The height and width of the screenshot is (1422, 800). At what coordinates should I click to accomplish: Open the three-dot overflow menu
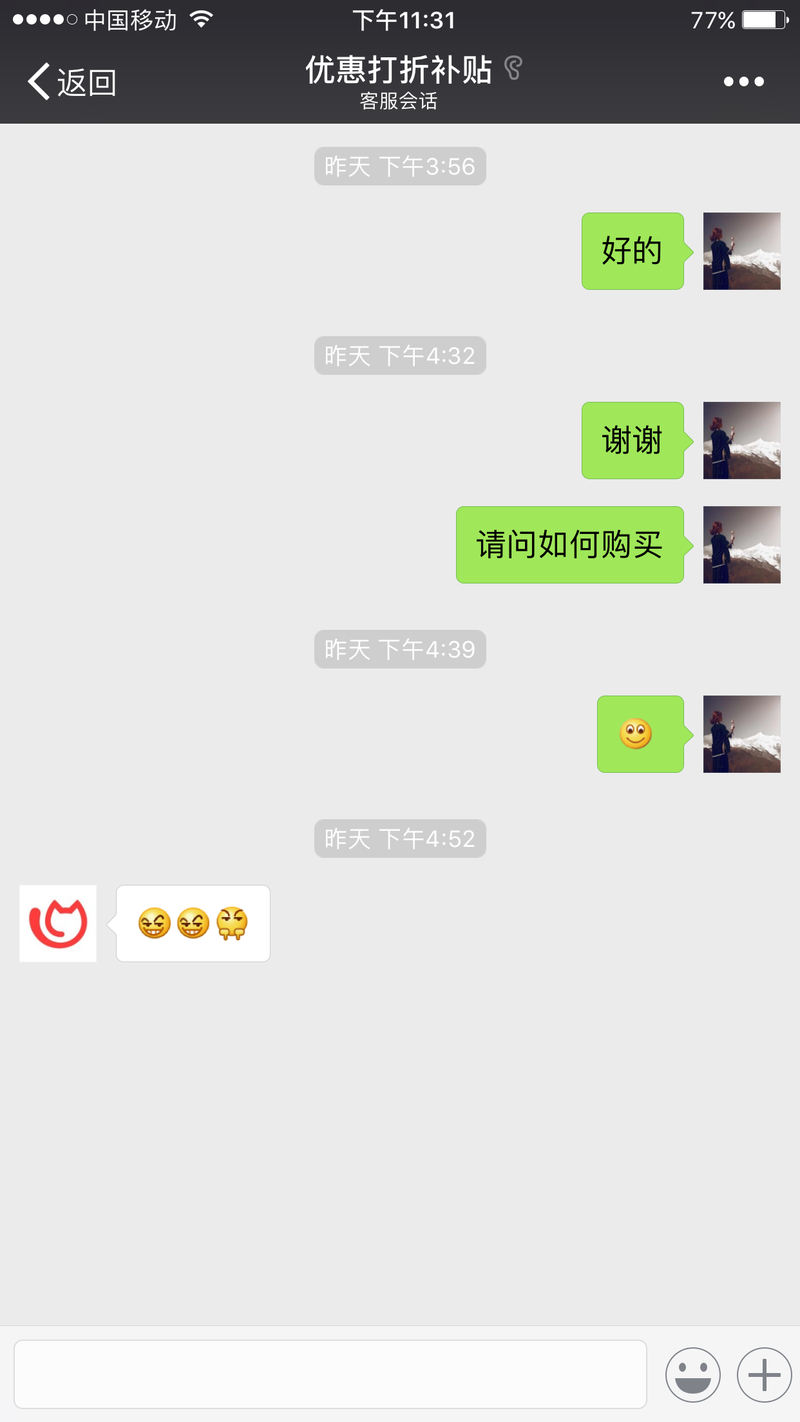point(743,82)
